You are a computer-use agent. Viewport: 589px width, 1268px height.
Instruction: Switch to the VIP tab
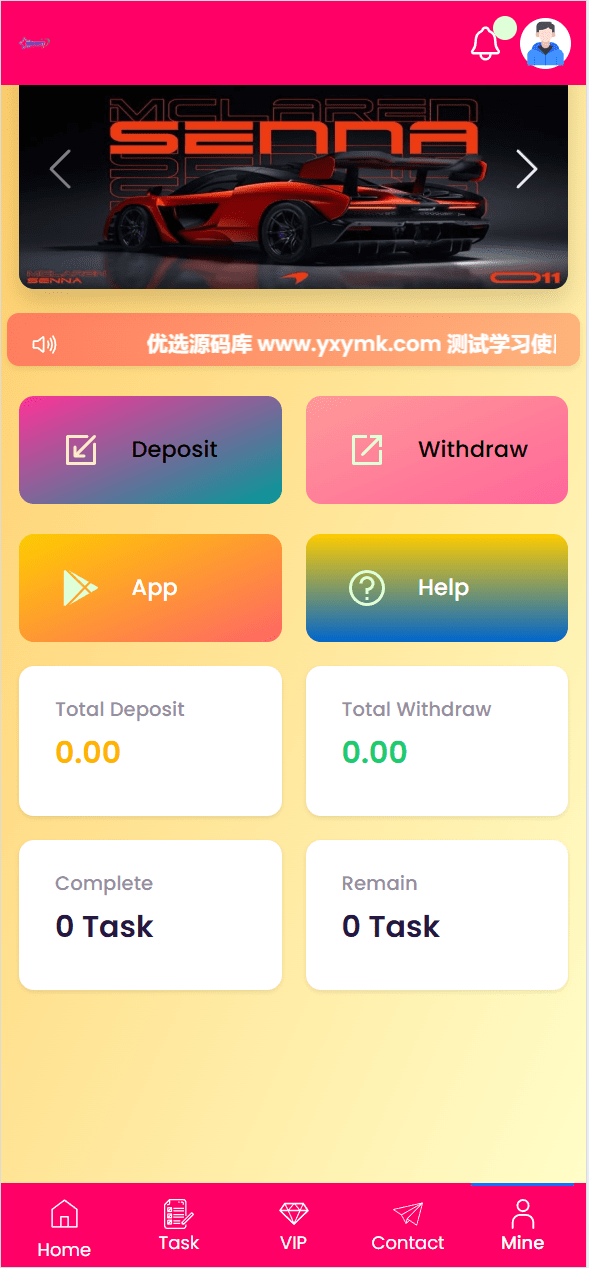pyautogui.click(x=294, y=1226)
